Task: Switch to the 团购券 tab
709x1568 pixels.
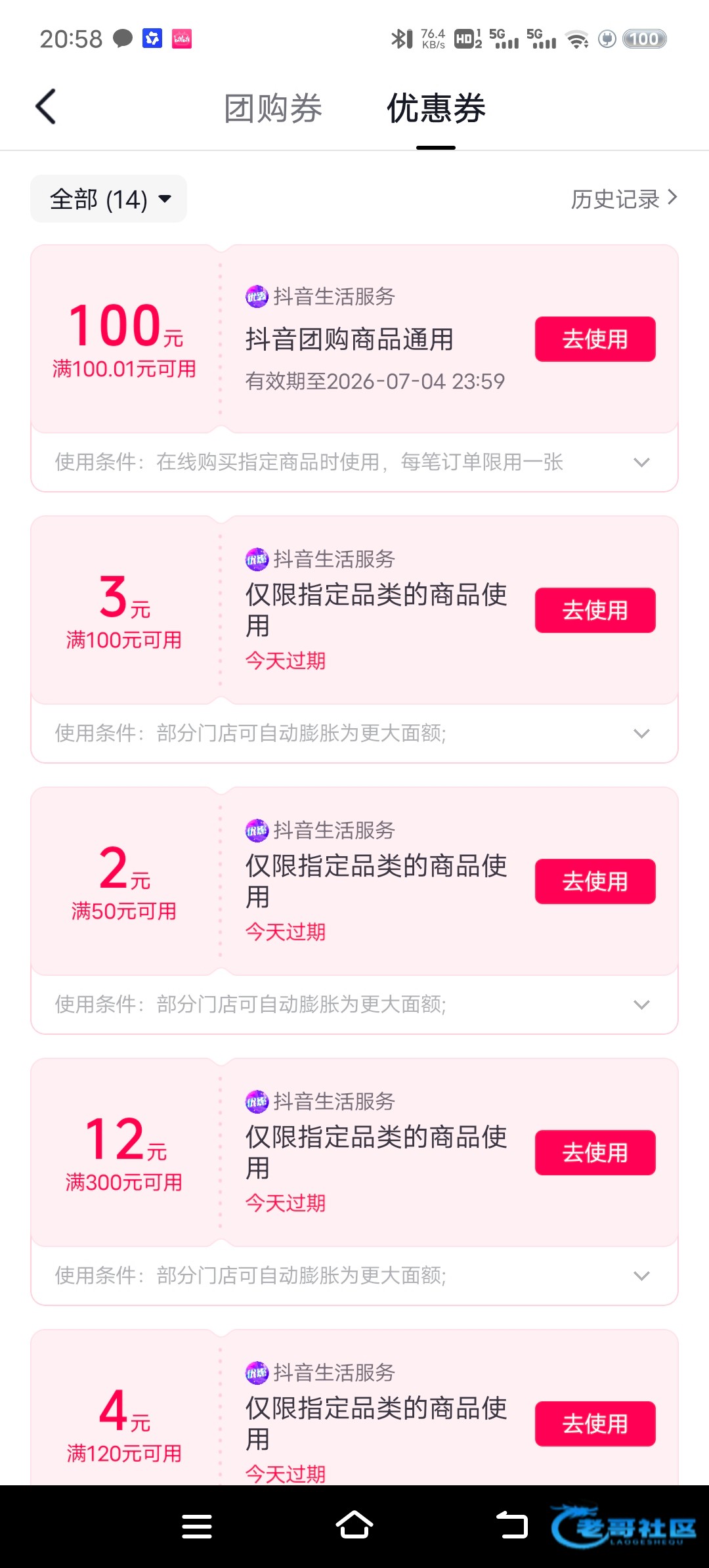Action: (273, 108)
